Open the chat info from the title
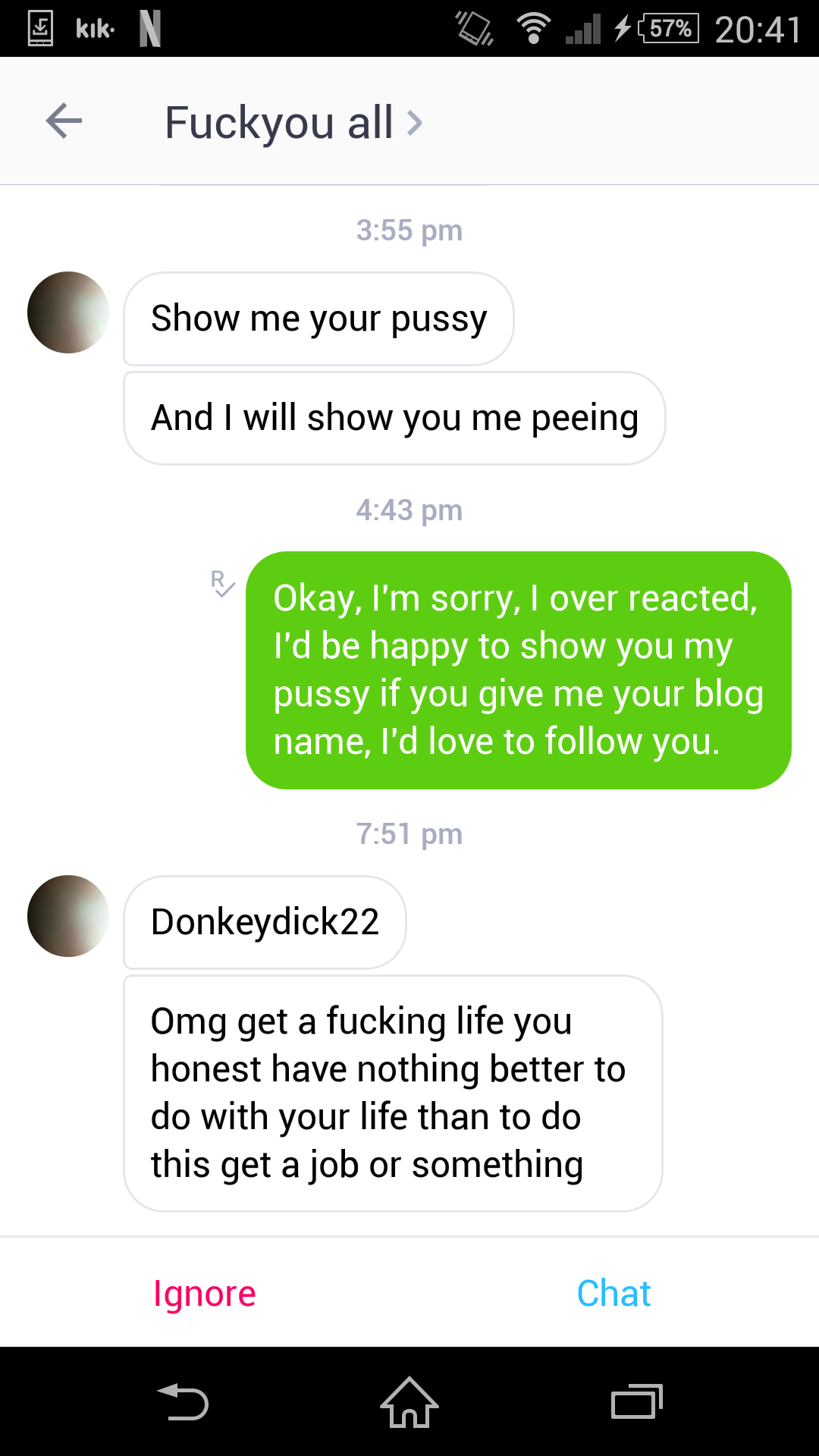Viewport: 819px width, 1456px height. click(293, 123)
